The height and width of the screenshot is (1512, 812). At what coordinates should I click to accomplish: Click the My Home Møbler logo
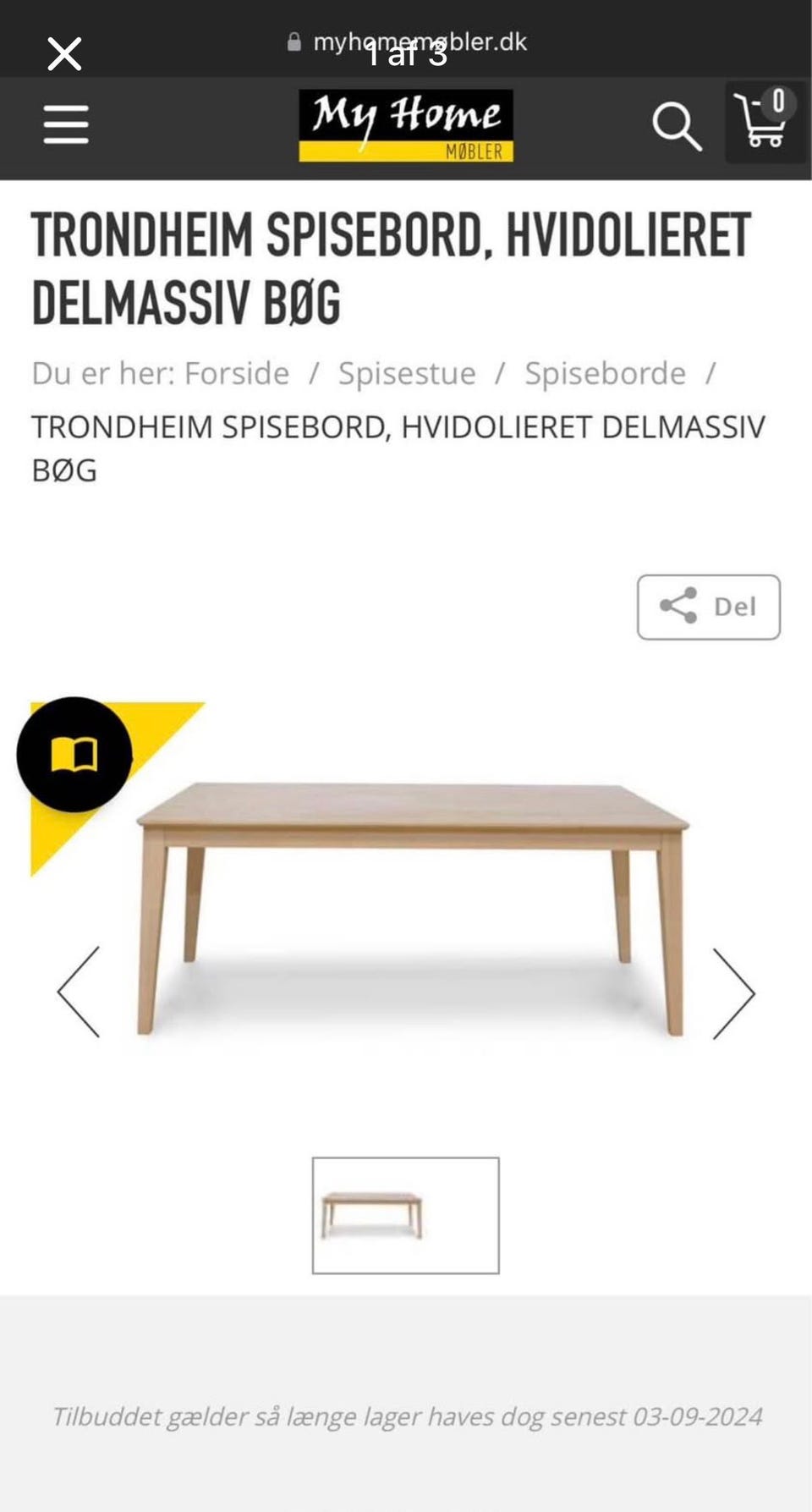coord(406,125)
